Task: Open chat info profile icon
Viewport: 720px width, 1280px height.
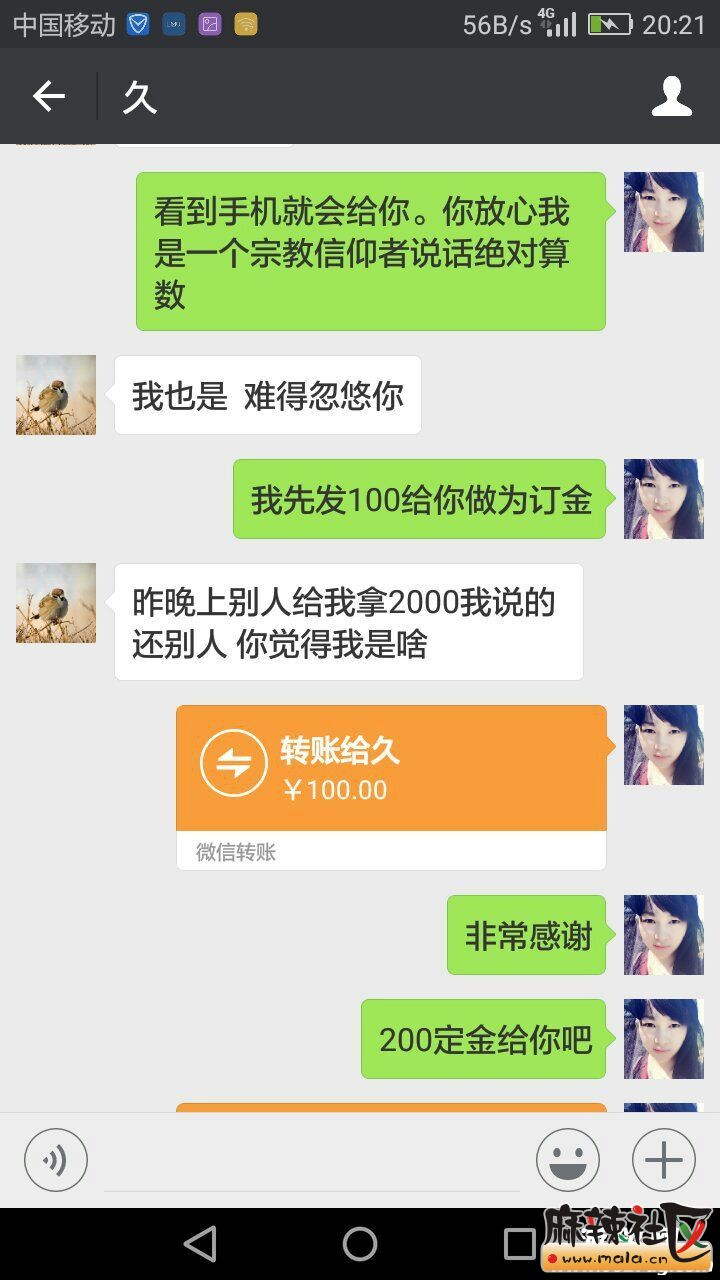Action: point(671,97)
